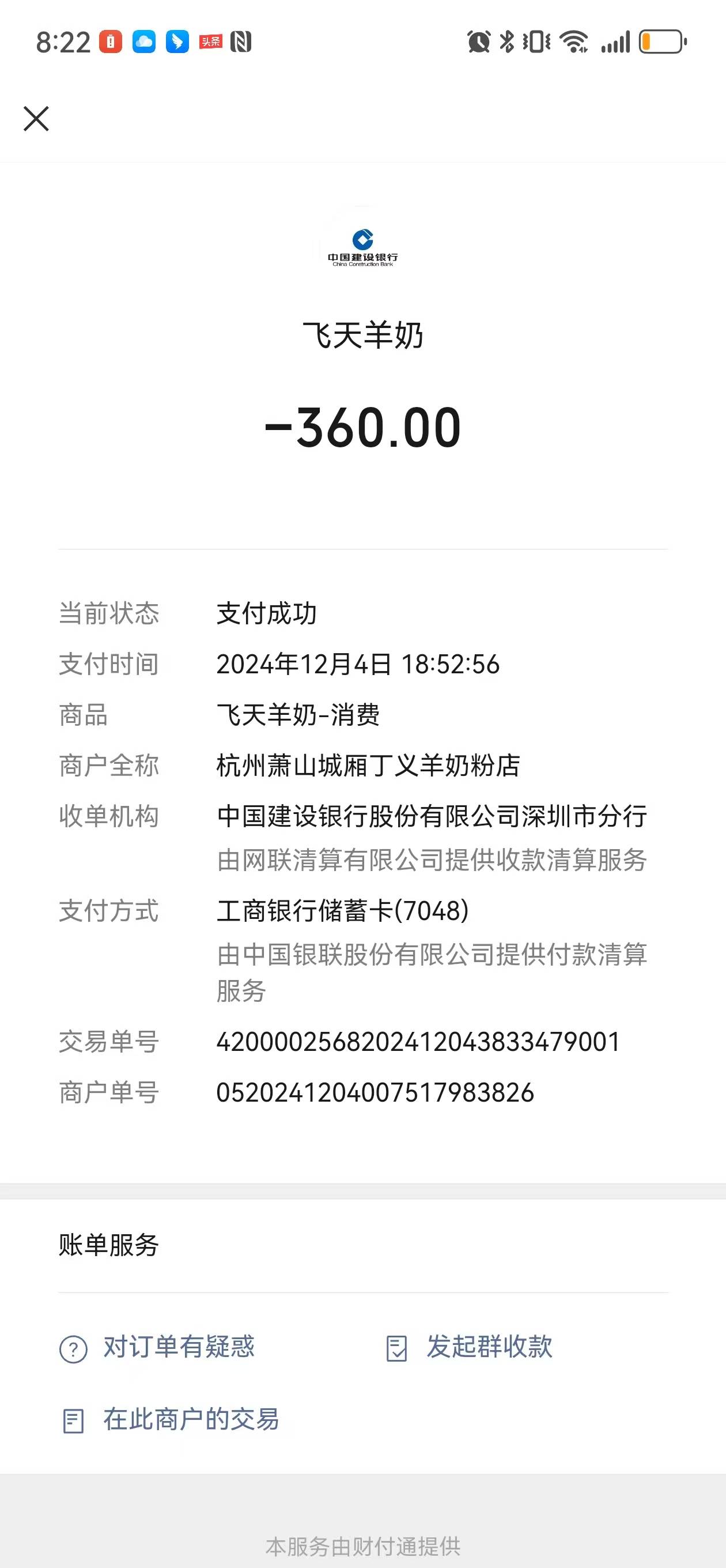This screenshot has height=1568, width=726.
Task: Close the payment detail page
Action: coord(36,119)
